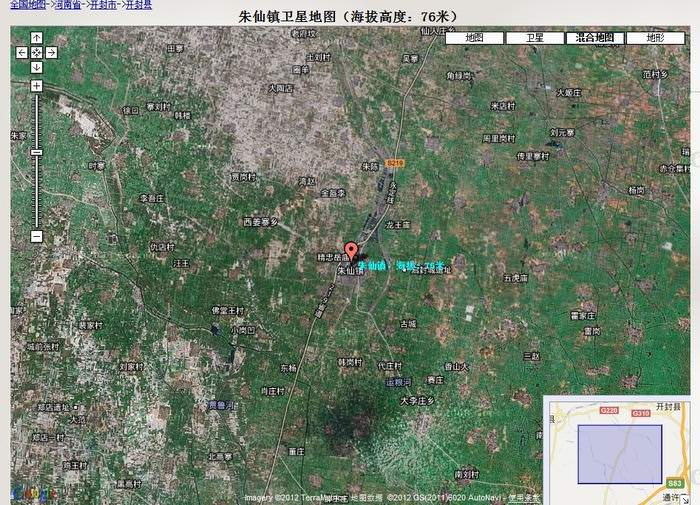700x505 pixels.
Task: Pan the map right with the arrow
Action: pos(51,52)
